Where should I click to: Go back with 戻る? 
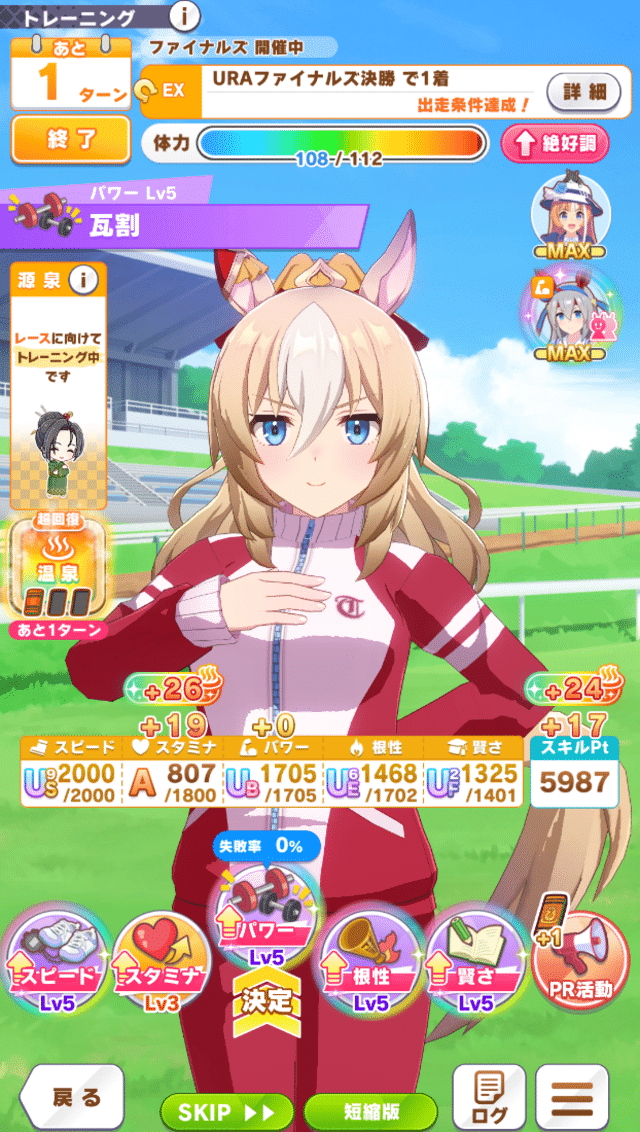pyautogui.click(x=72, y=1098)
